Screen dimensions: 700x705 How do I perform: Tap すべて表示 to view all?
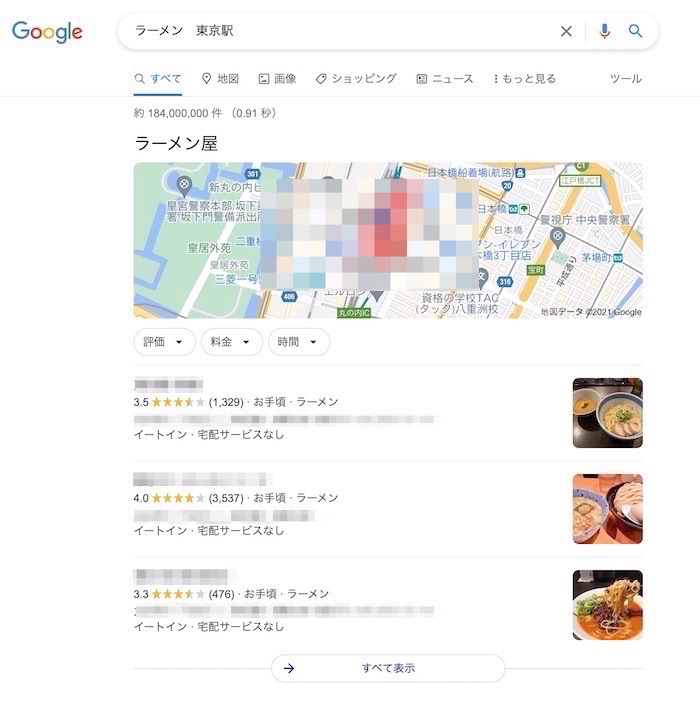(x=388, y=668)
